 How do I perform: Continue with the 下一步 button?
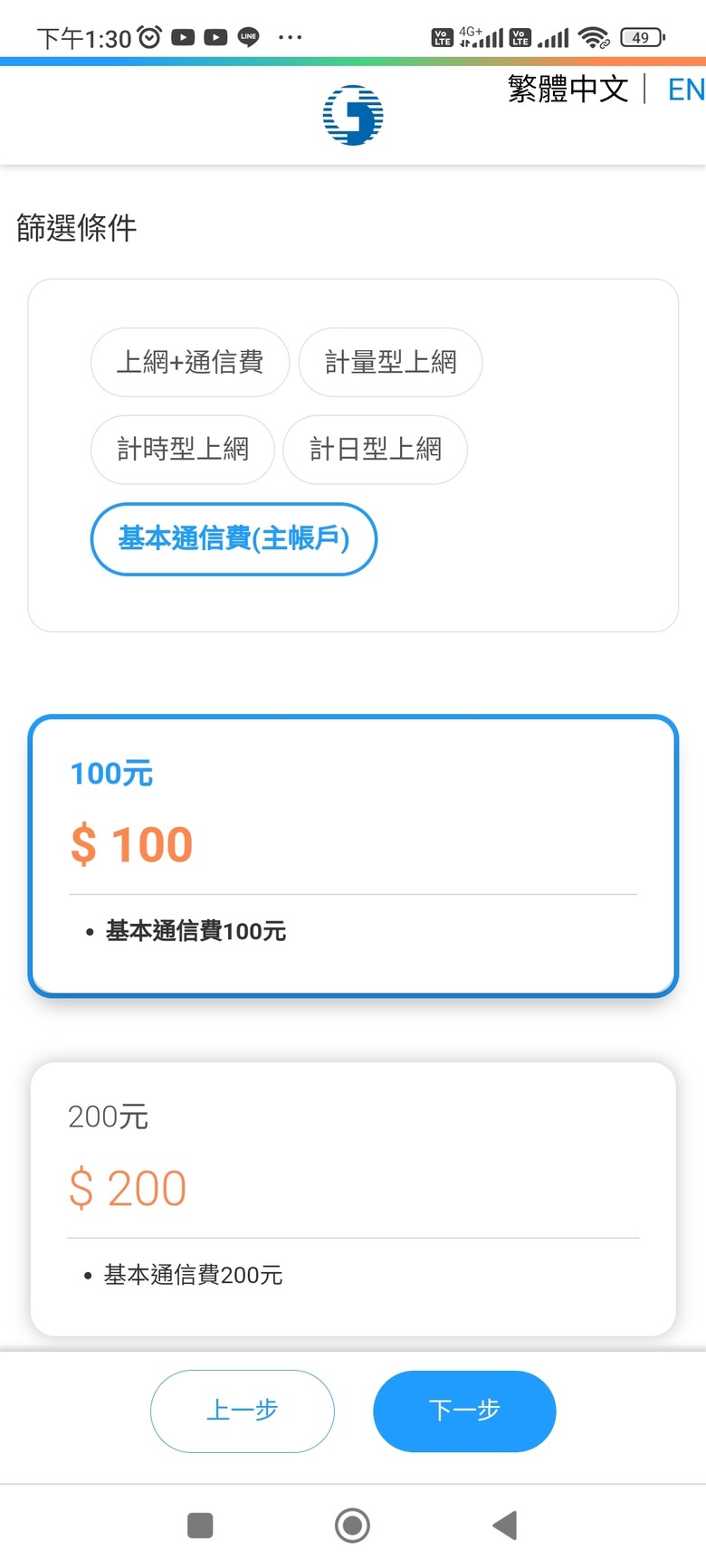(x=464, y=1411)
